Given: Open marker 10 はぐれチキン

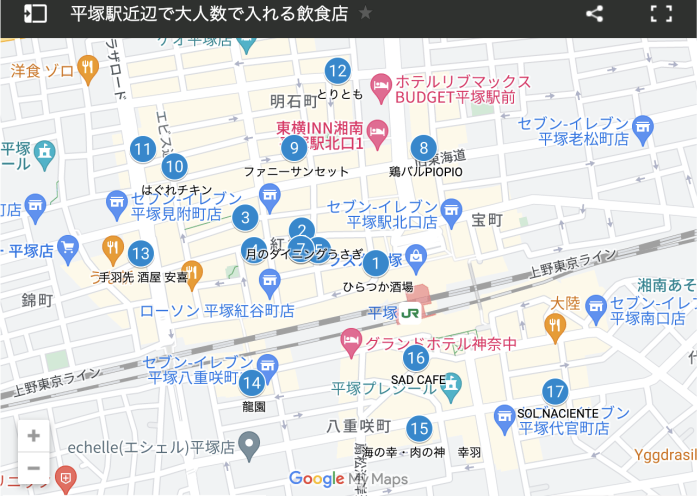Looking at the screenshot, I should click(175, 167).
